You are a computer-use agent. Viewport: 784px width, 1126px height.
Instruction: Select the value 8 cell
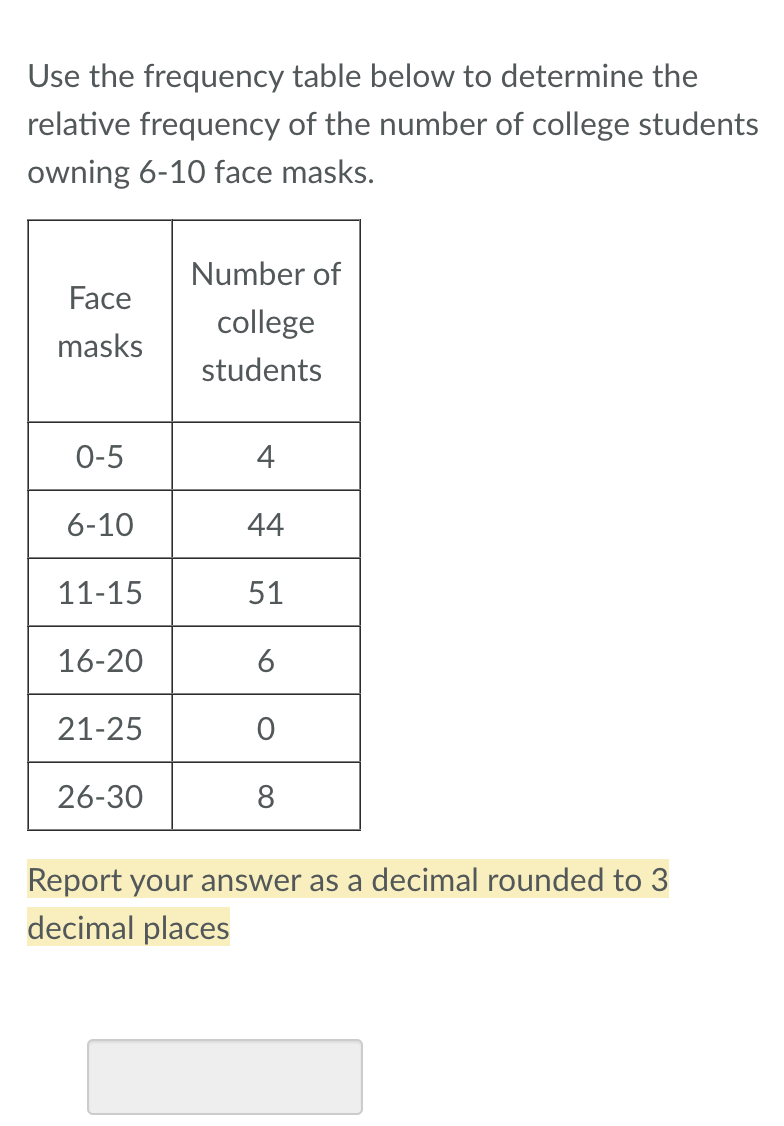click(266, 796)
